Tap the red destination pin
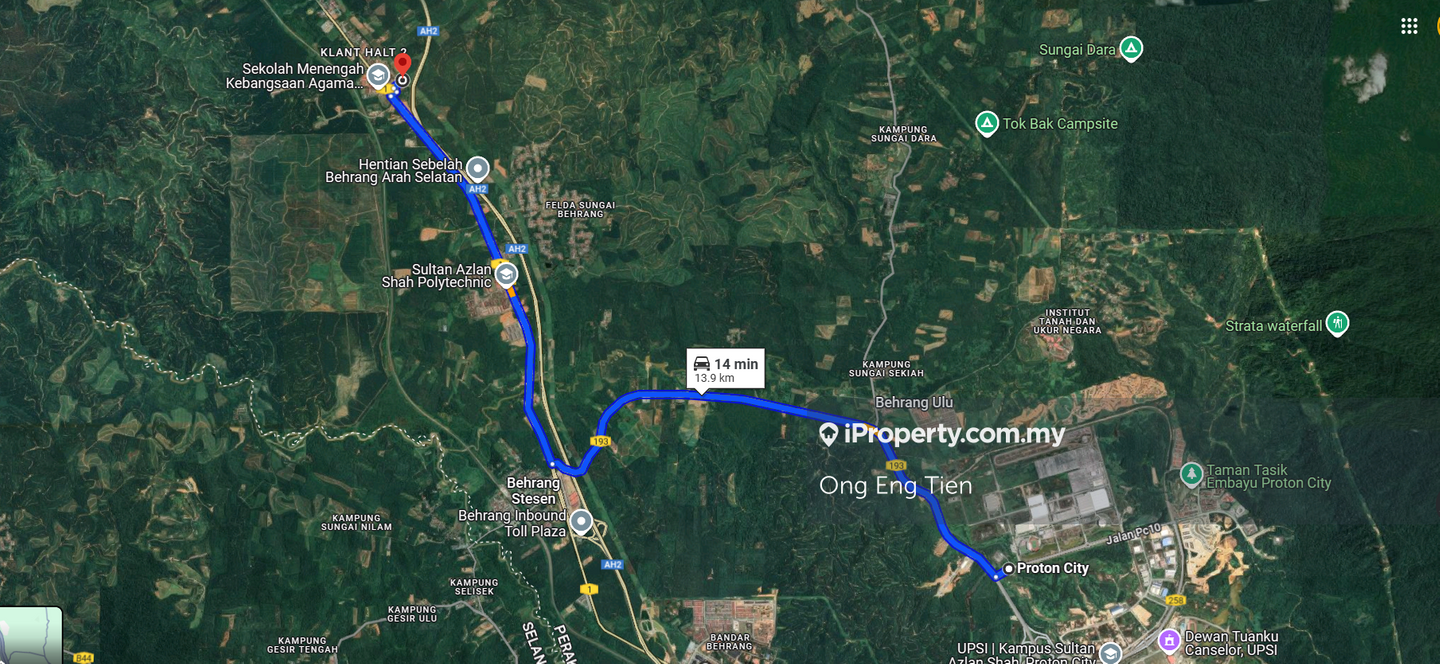This screenshot has width=1440, height=664. [403, 66]
